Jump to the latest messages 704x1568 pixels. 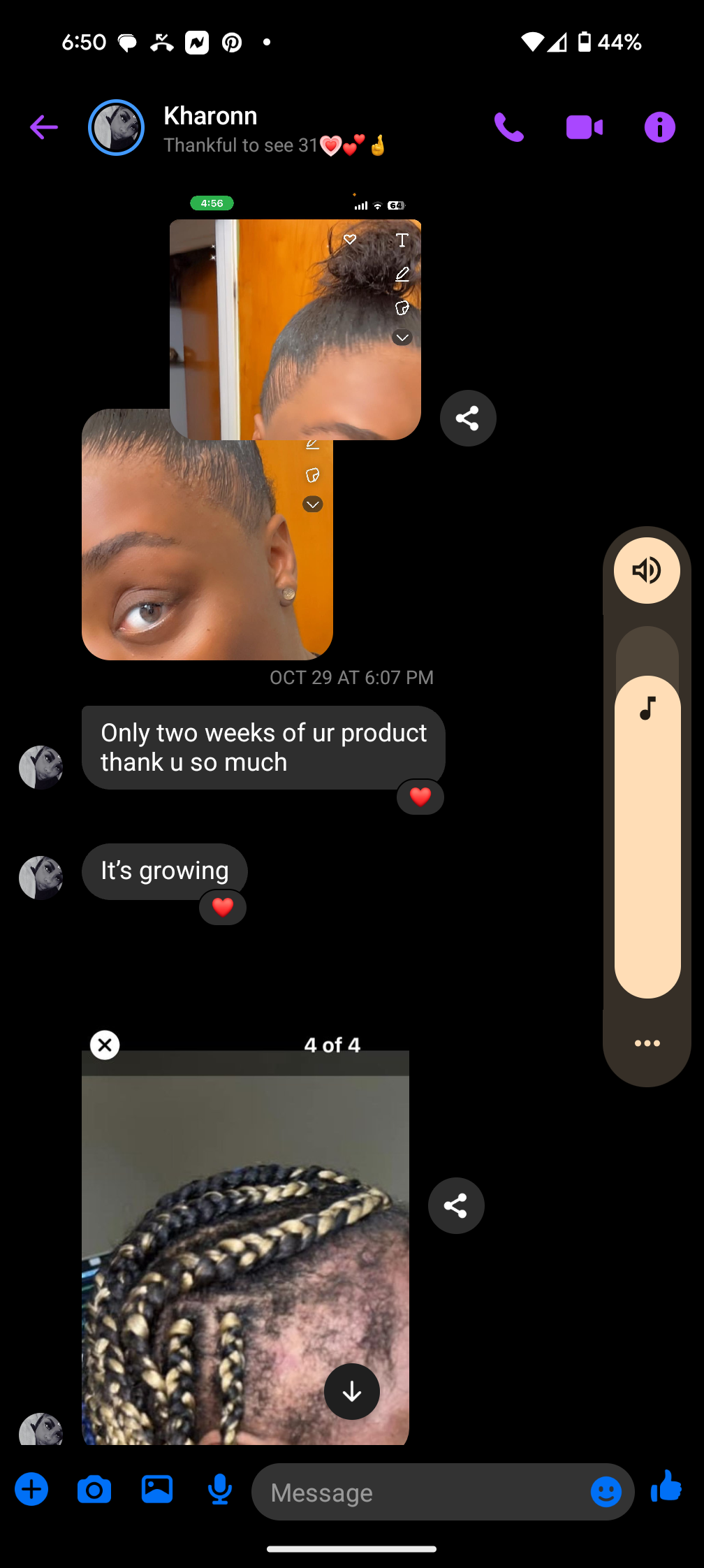(x=352, y=1391)
